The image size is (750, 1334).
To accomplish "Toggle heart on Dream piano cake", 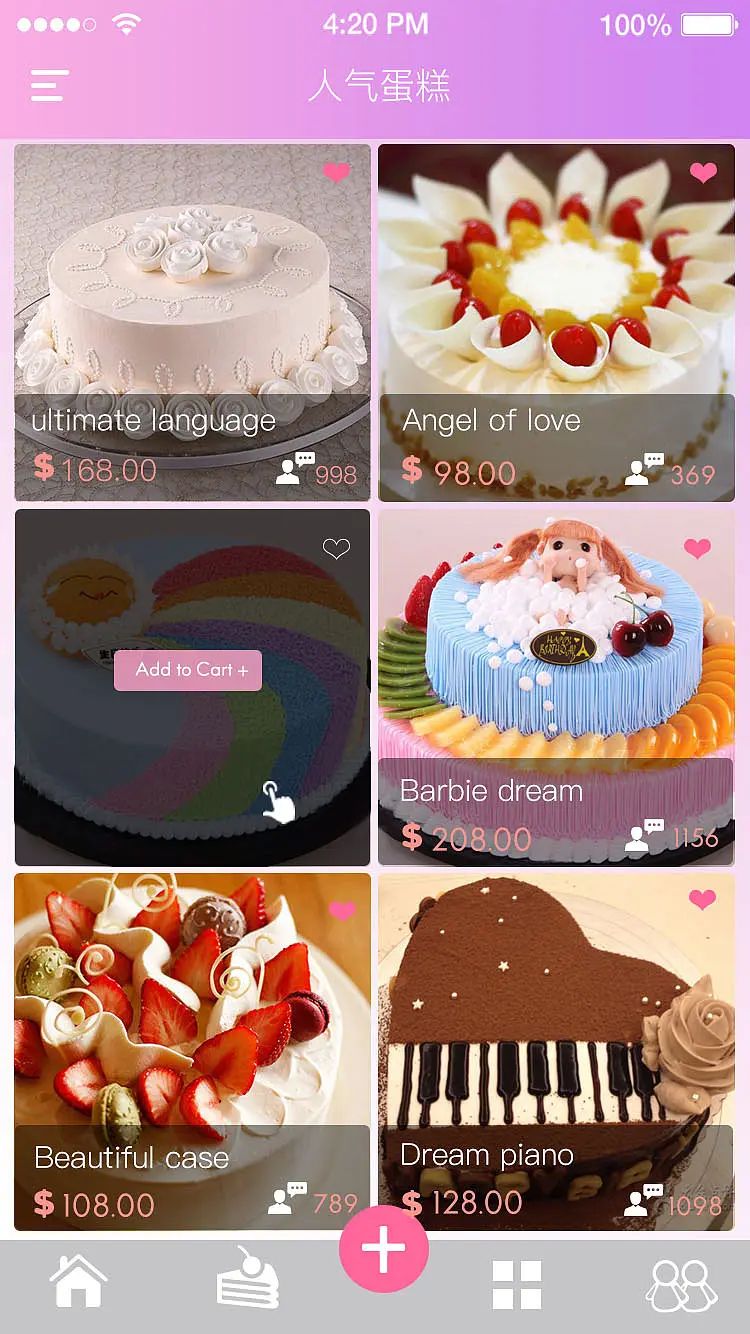I will 703,899.
